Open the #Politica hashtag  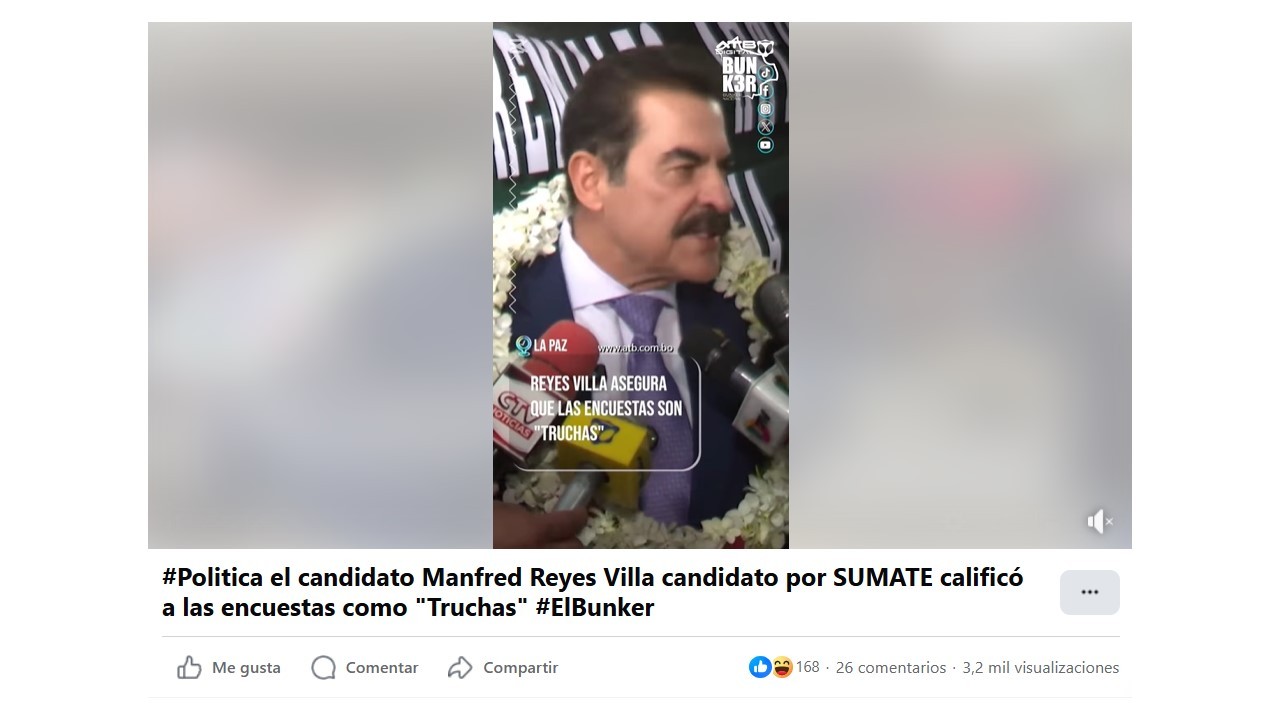212,578
